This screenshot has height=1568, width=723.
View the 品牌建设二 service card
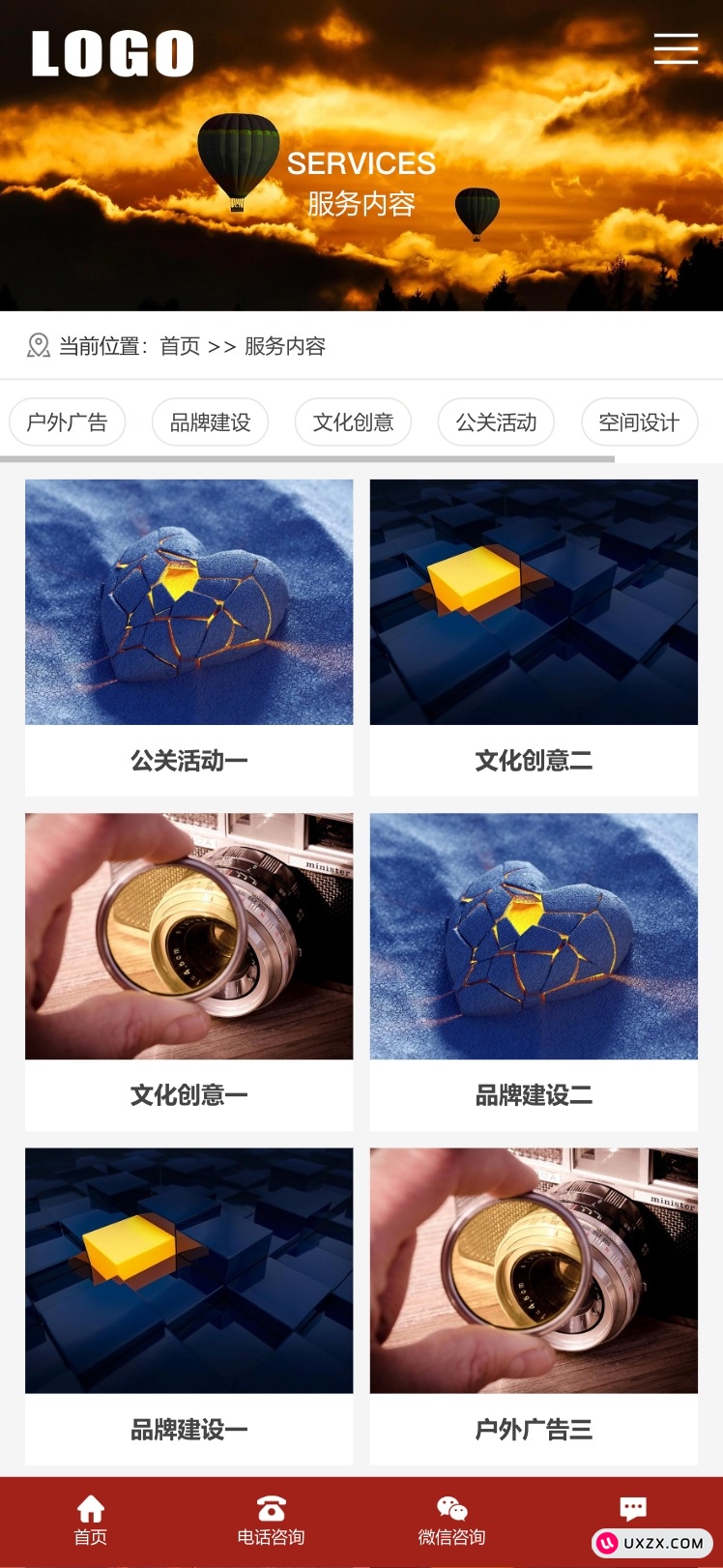[534, 972]
